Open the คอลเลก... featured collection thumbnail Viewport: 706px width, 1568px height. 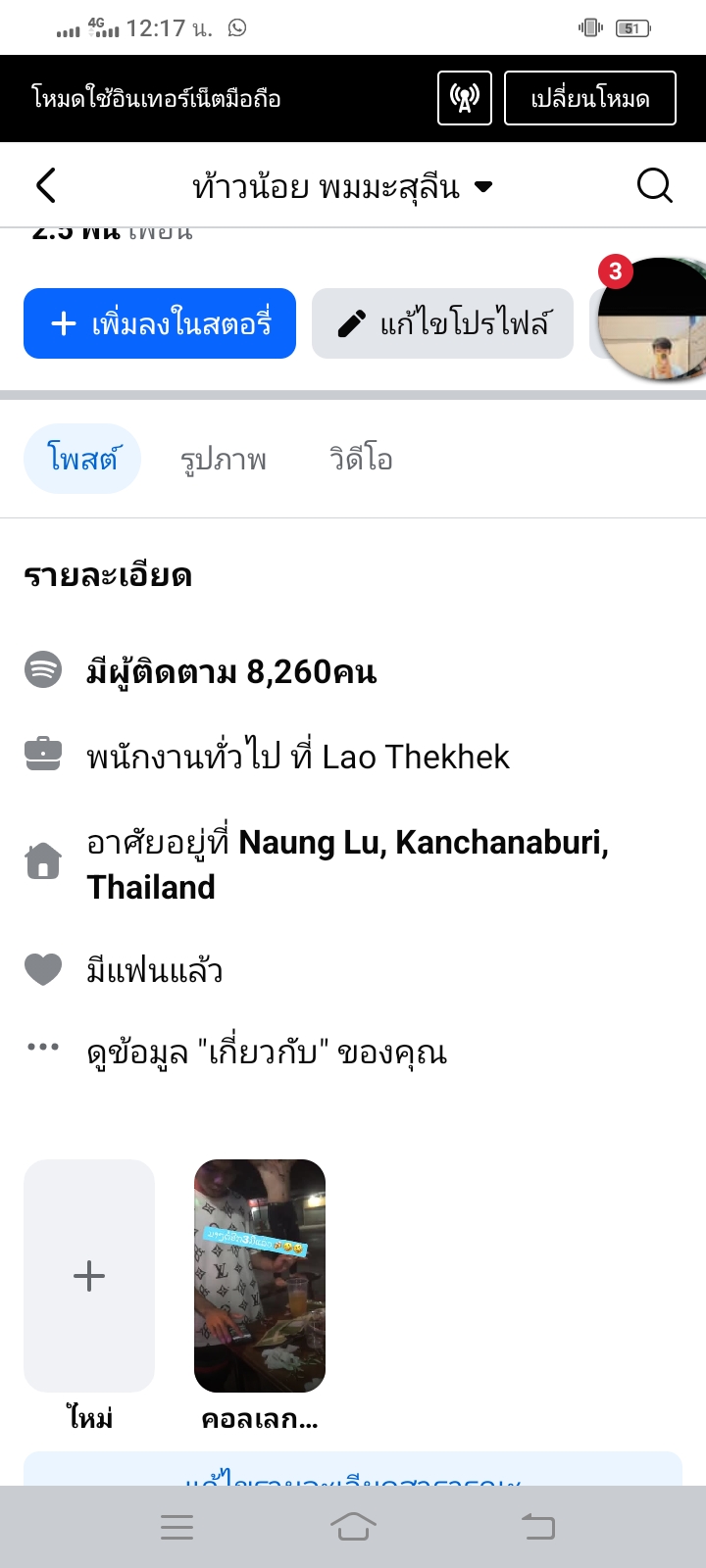tap(260, 1276)
